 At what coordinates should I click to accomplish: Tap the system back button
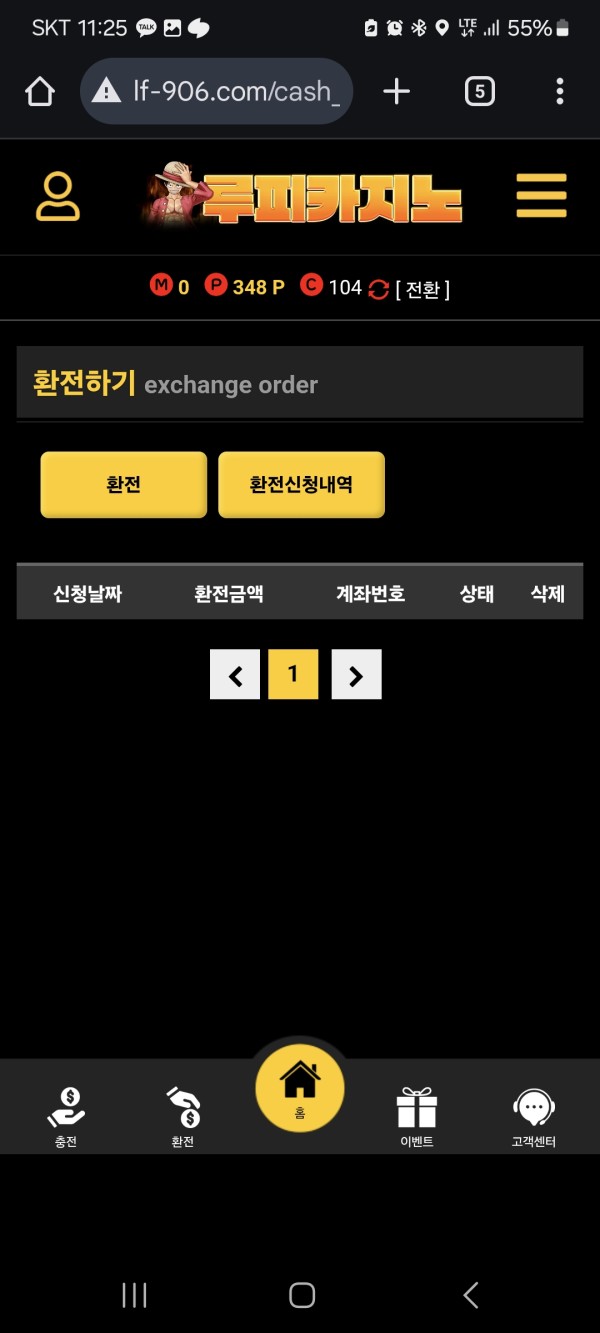point(470,1295)
